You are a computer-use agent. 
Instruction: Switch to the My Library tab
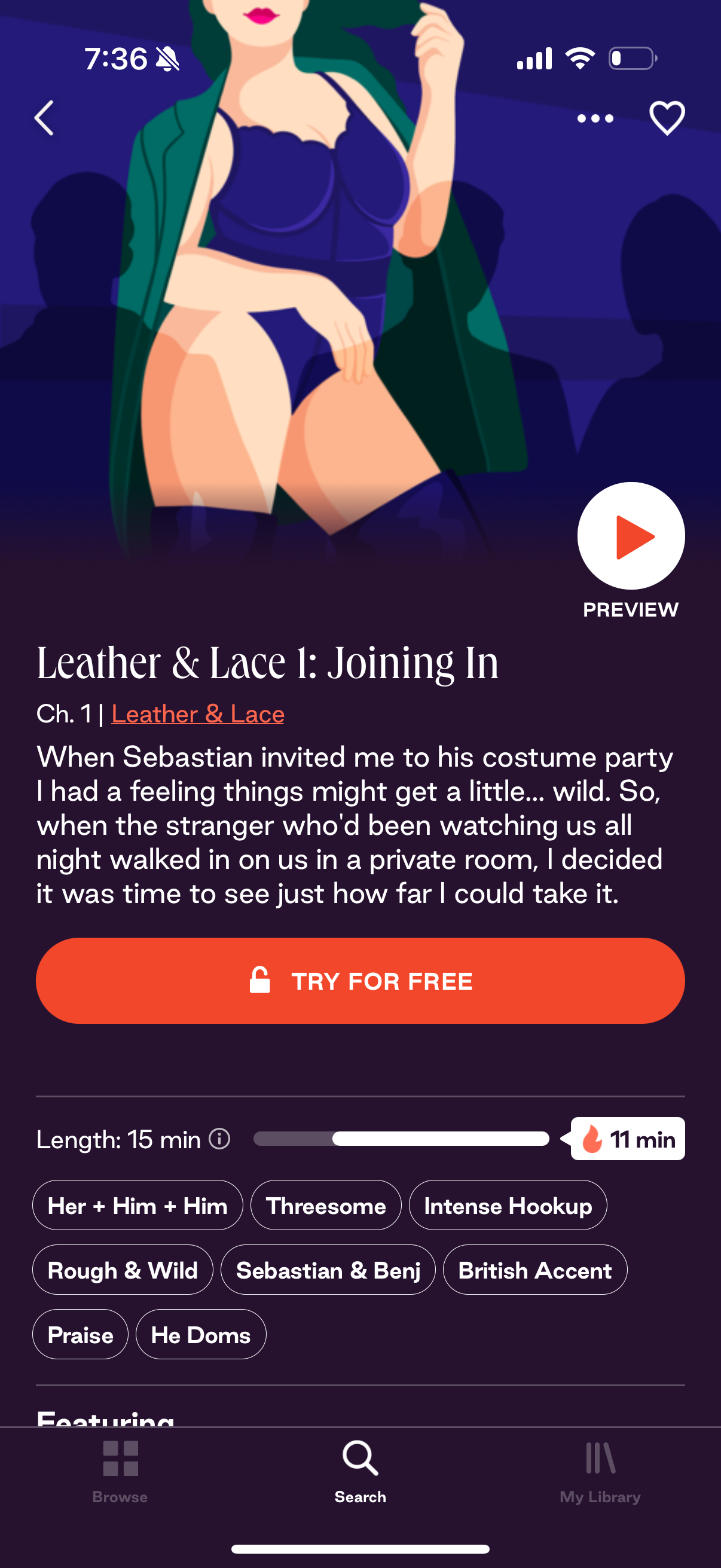600,1471
